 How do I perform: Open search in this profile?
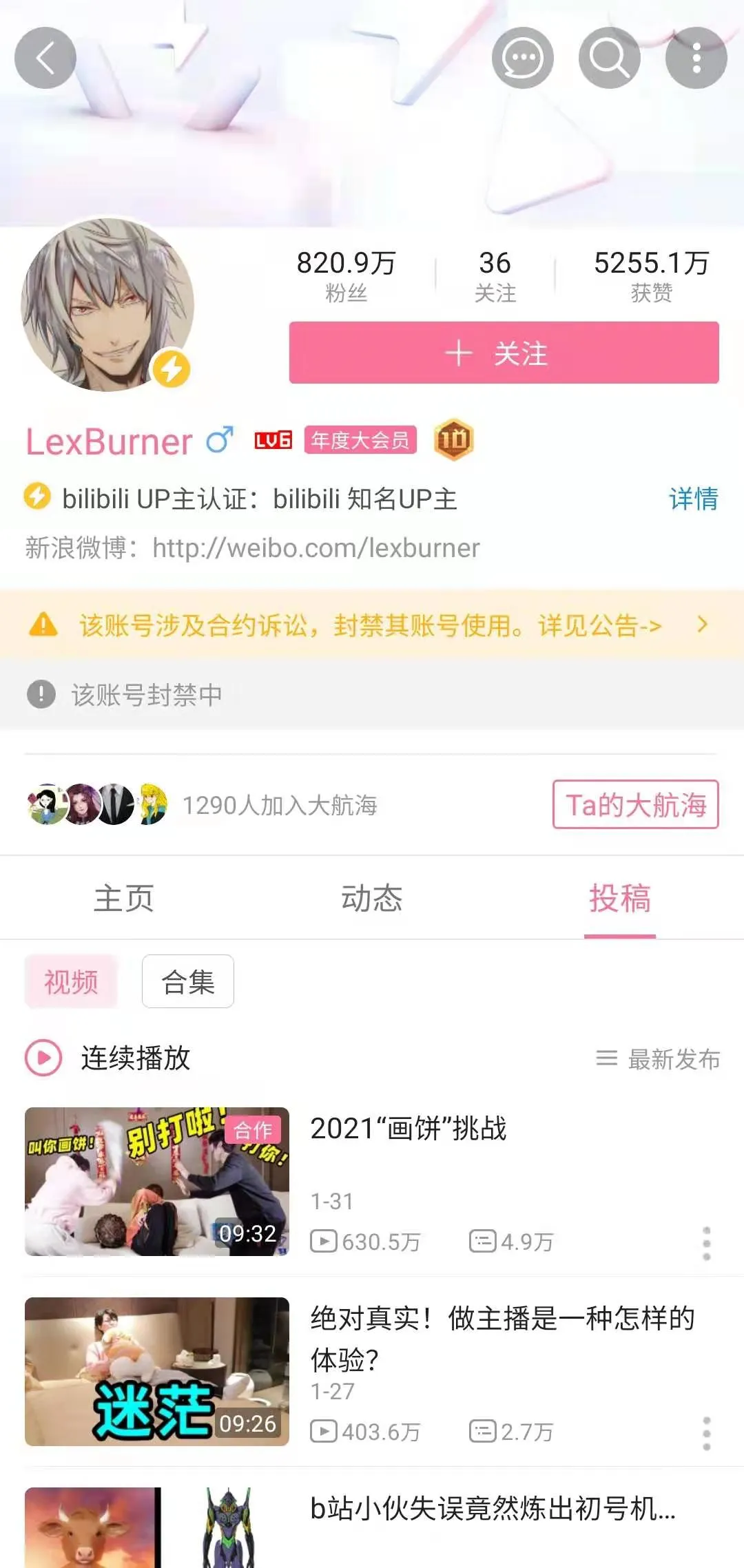click(x=609, y=58)
